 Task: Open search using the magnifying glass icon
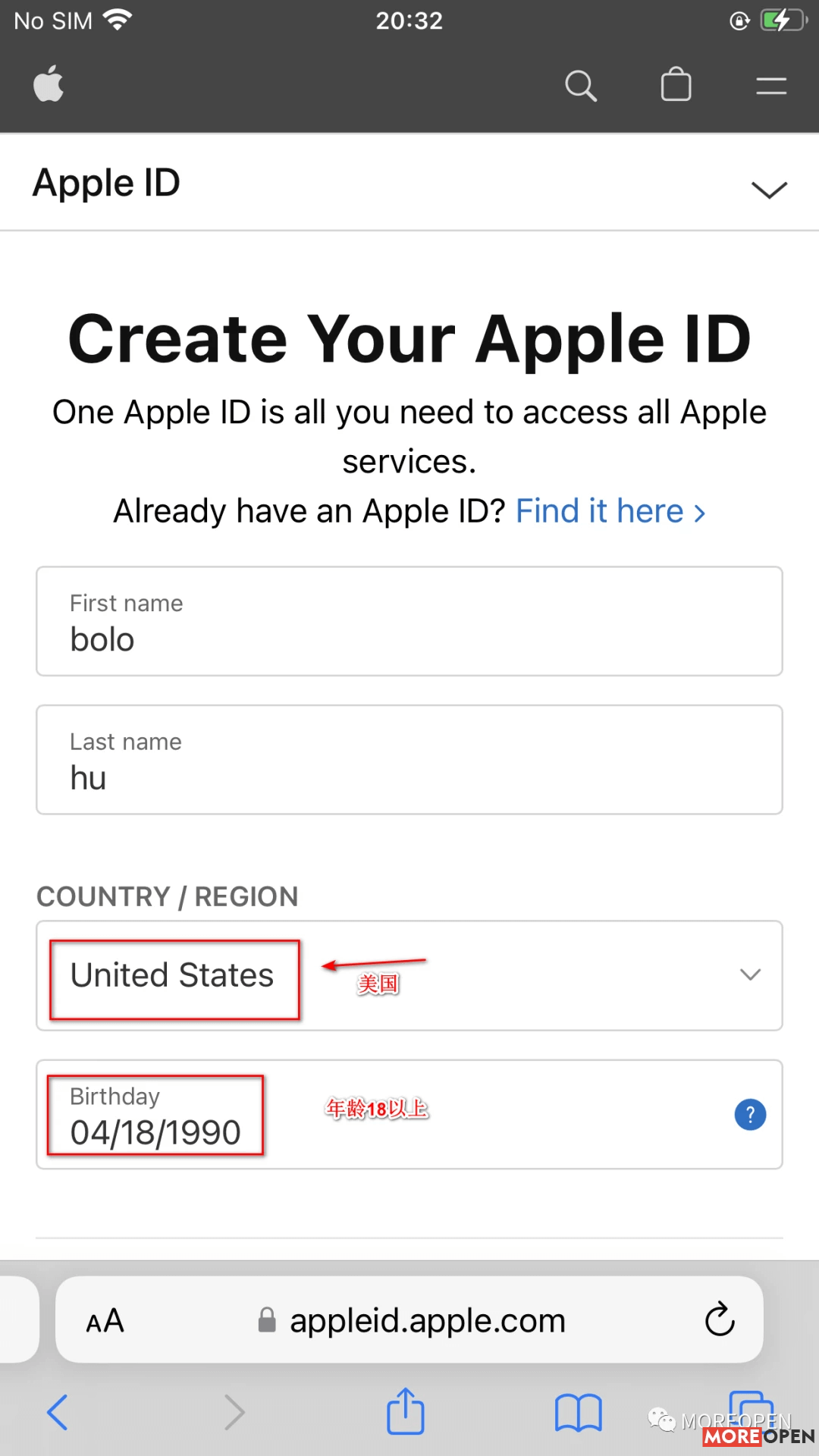[x=580, y=85]
